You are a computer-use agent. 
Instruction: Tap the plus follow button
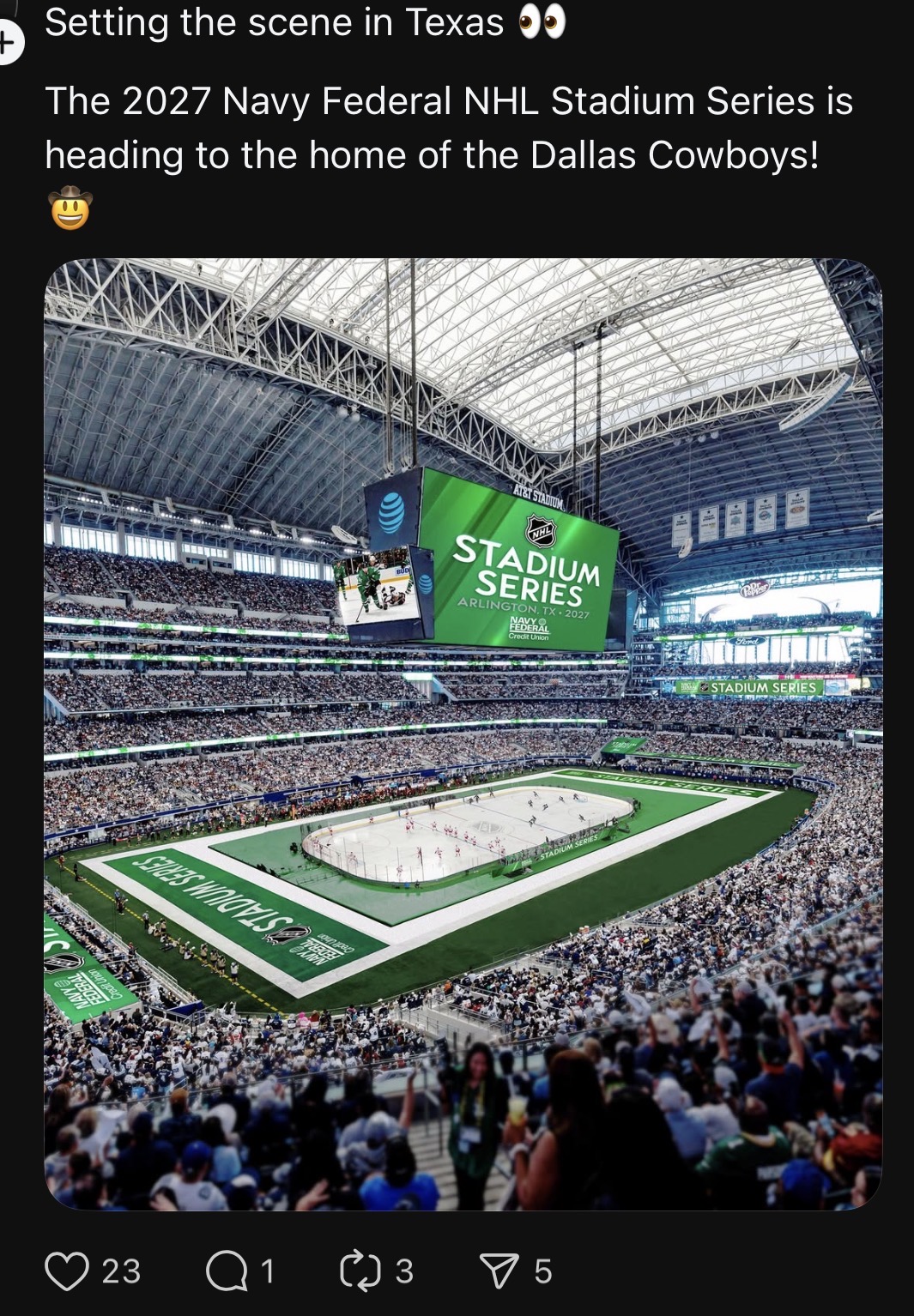8,43
